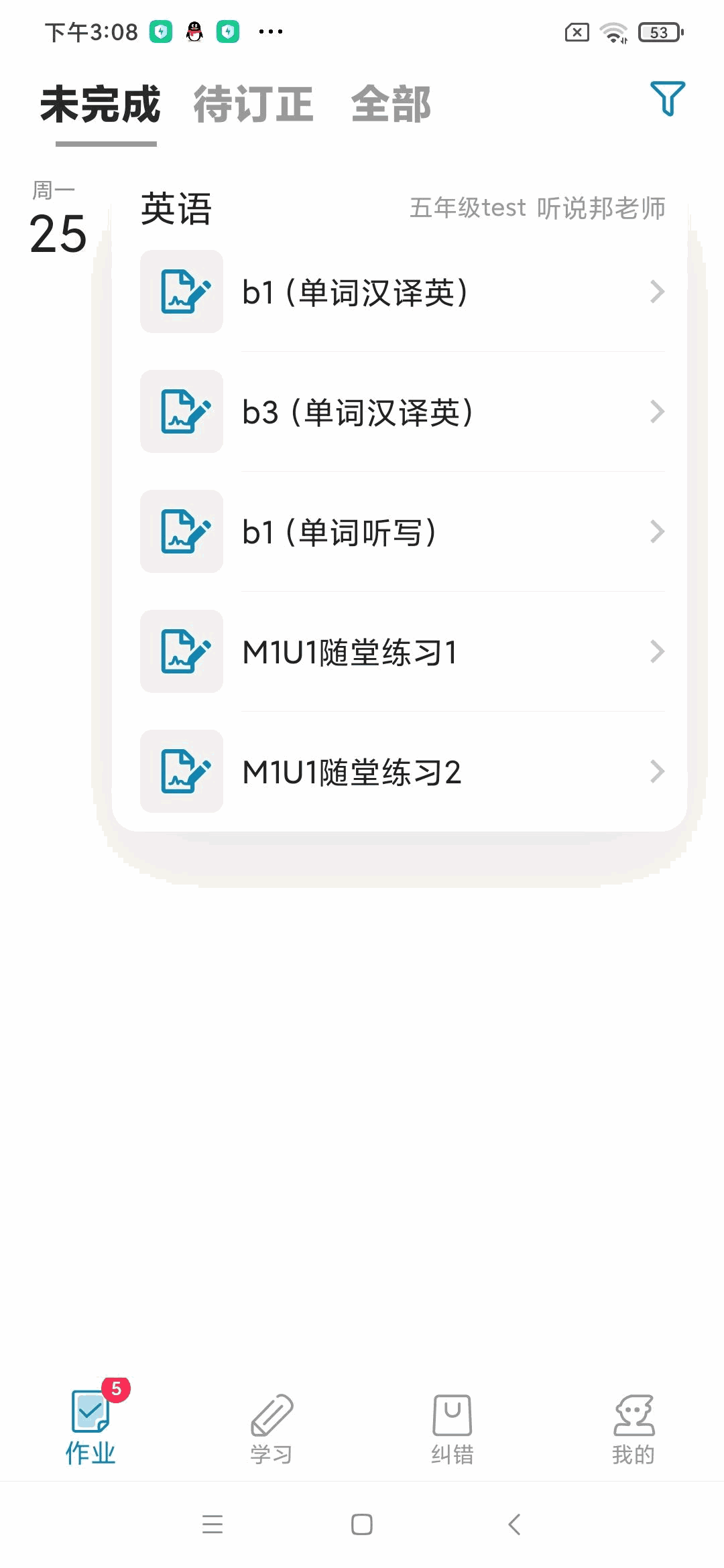Open M1U1随堂练习2 assignment

402,772
